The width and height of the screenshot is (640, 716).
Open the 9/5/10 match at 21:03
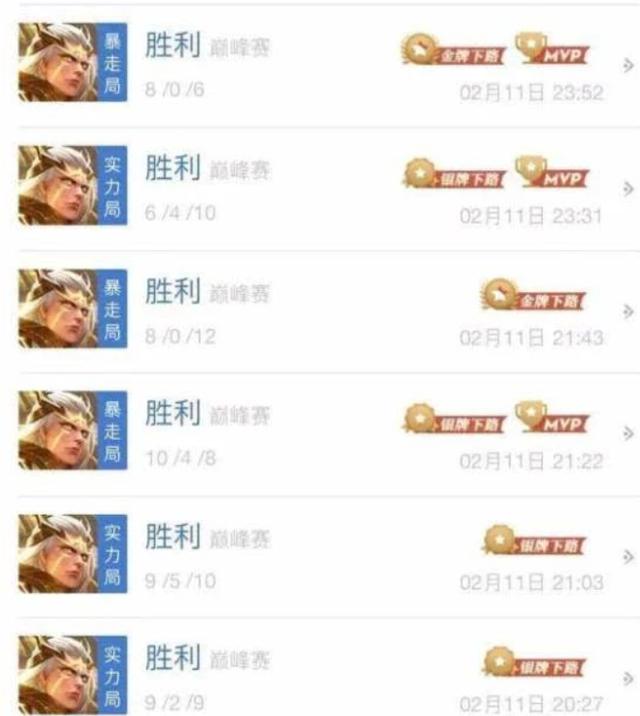(x=320, y=556)
